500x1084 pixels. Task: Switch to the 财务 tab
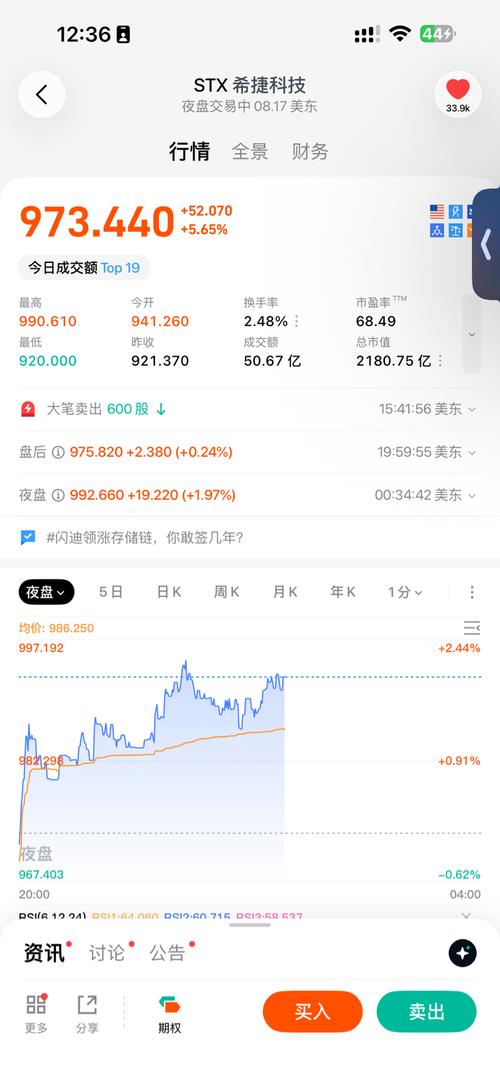click(310, 151)
